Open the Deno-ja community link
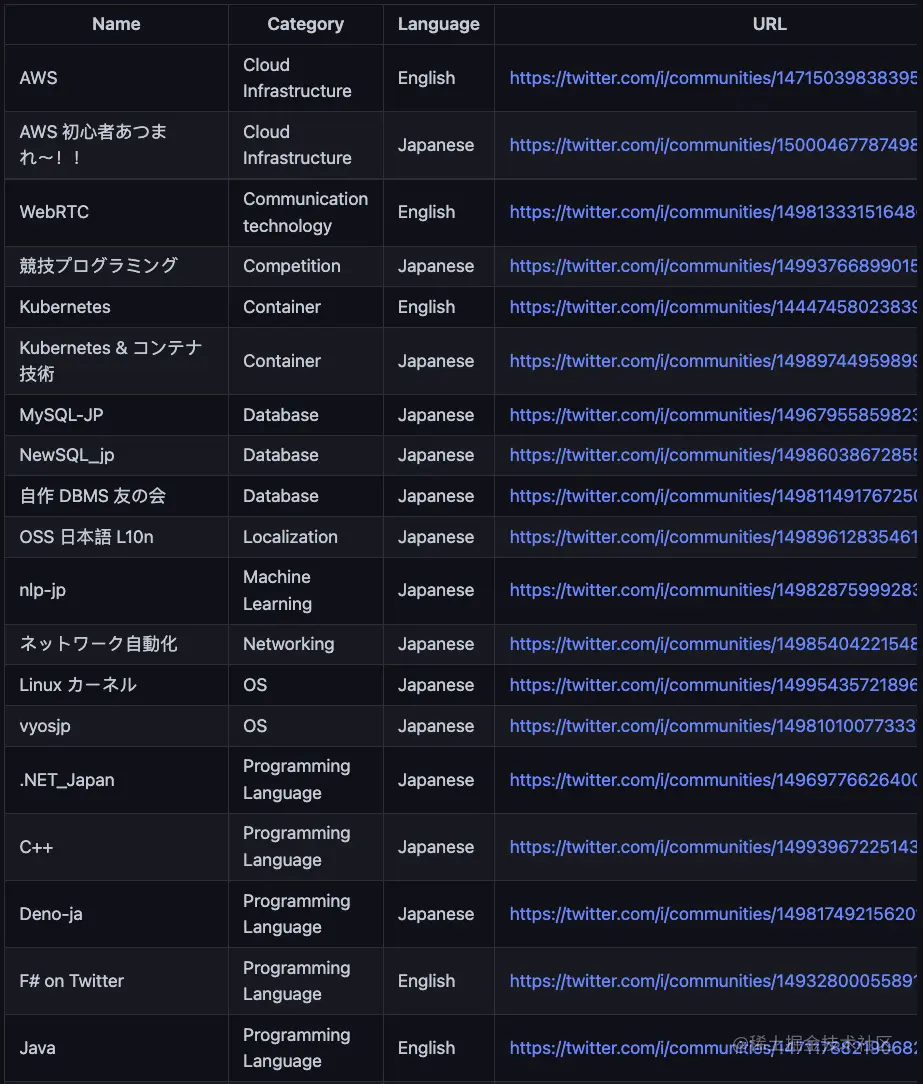The image size is (923, 1084). (713, 914)
